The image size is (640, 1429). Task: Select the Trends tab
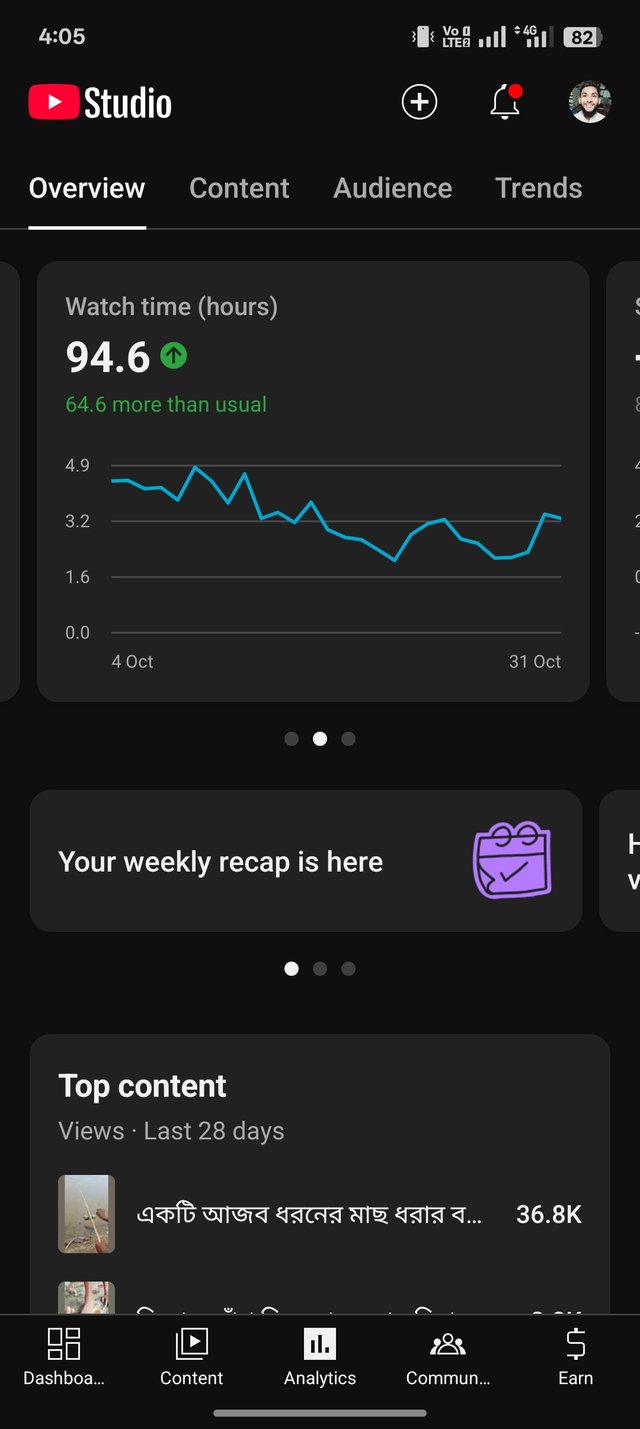538,188
